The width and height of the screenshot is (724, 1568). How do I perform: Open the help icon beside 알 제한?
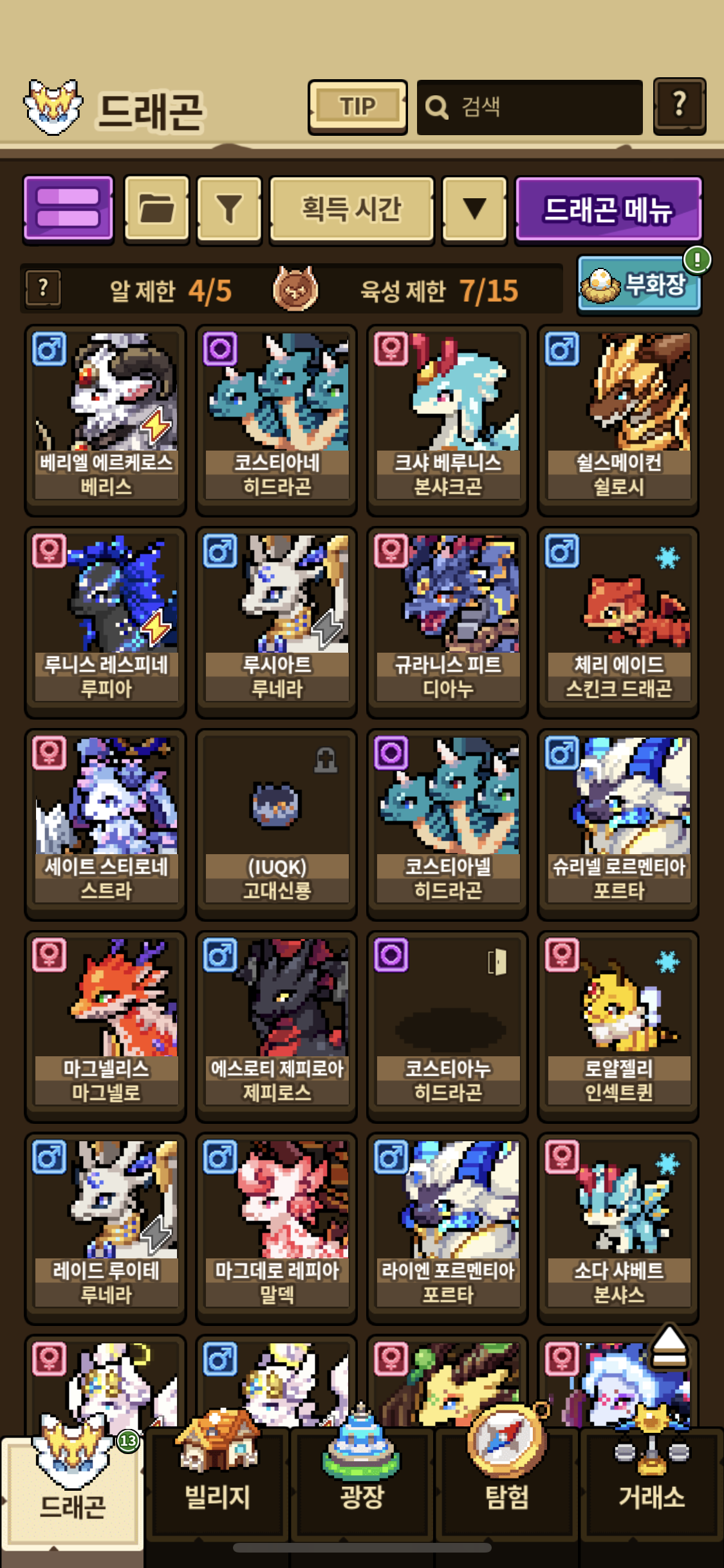click(43, 288)
